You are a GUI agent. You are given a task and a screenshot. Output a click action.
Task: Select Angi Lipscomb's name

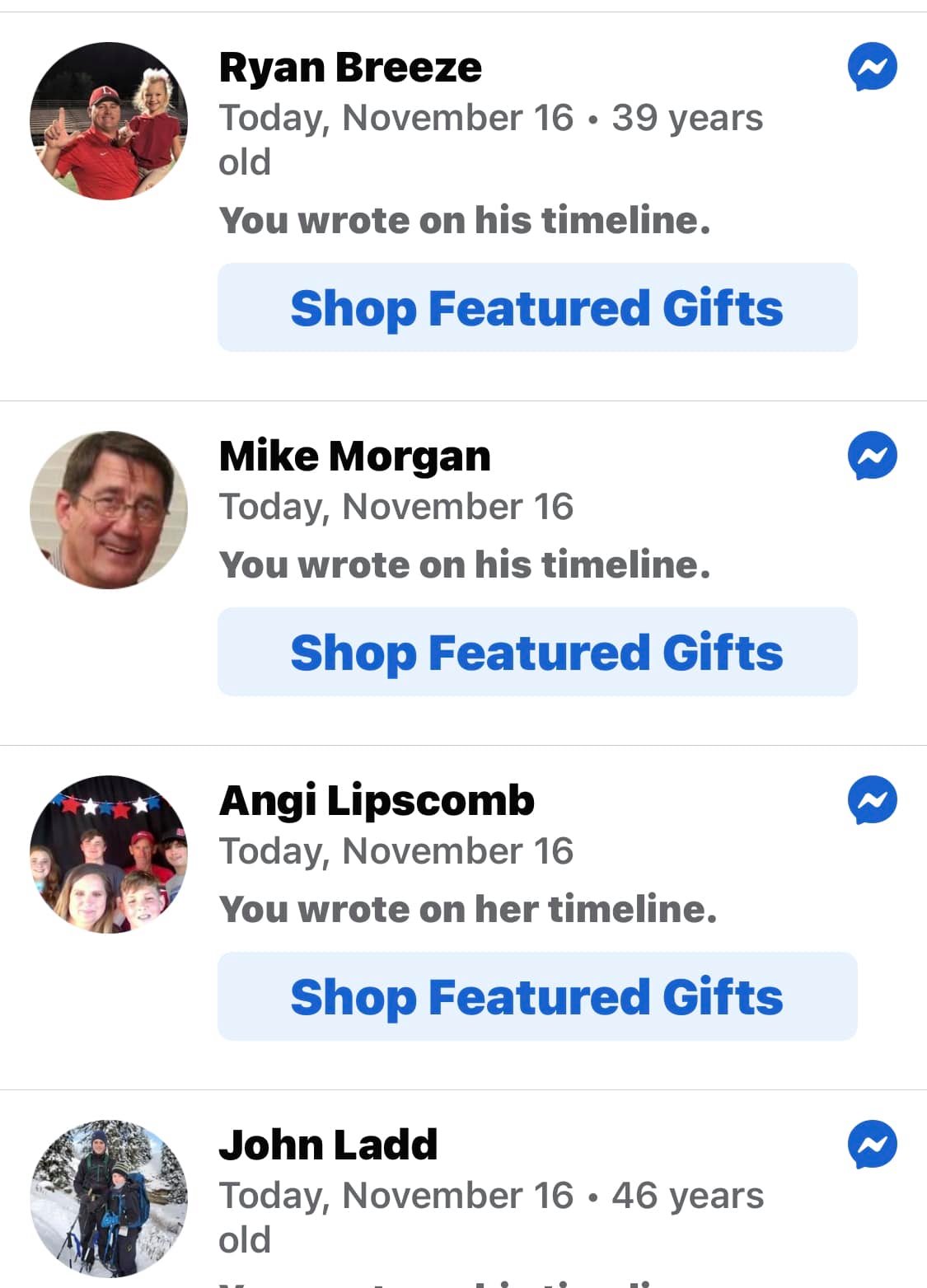pos(377,801)
